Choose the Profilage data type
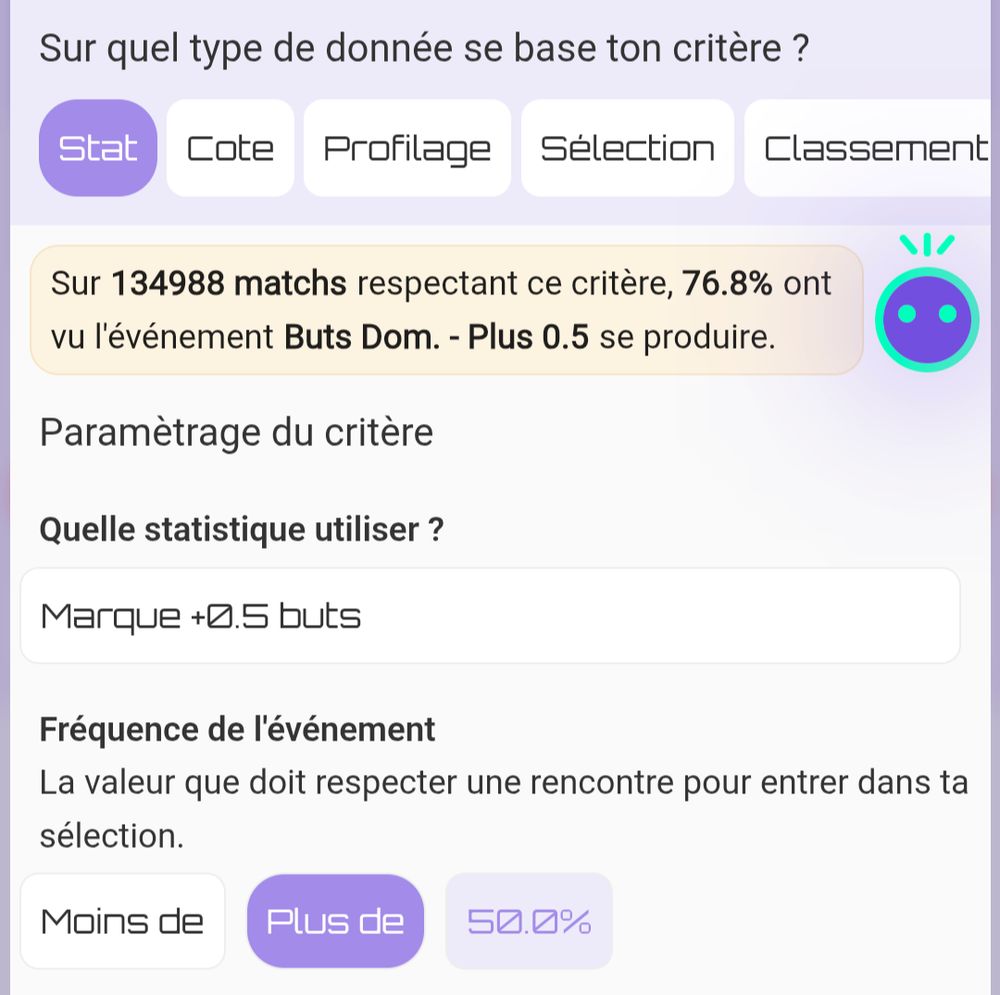This screenshot has width=1000, height=995. [x=407, y=148]
